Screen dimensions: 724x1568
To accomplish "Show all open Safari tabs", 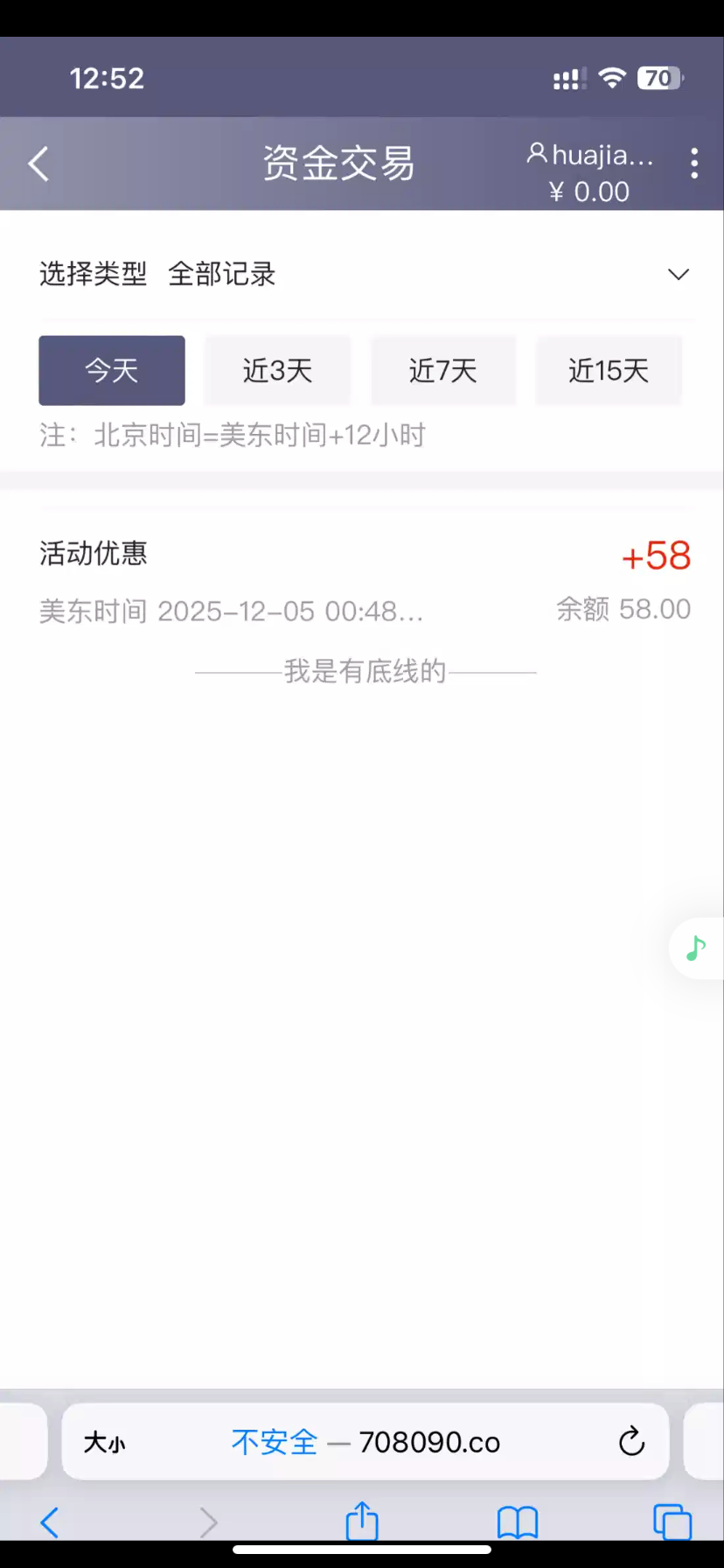I will coord(672,1522).
